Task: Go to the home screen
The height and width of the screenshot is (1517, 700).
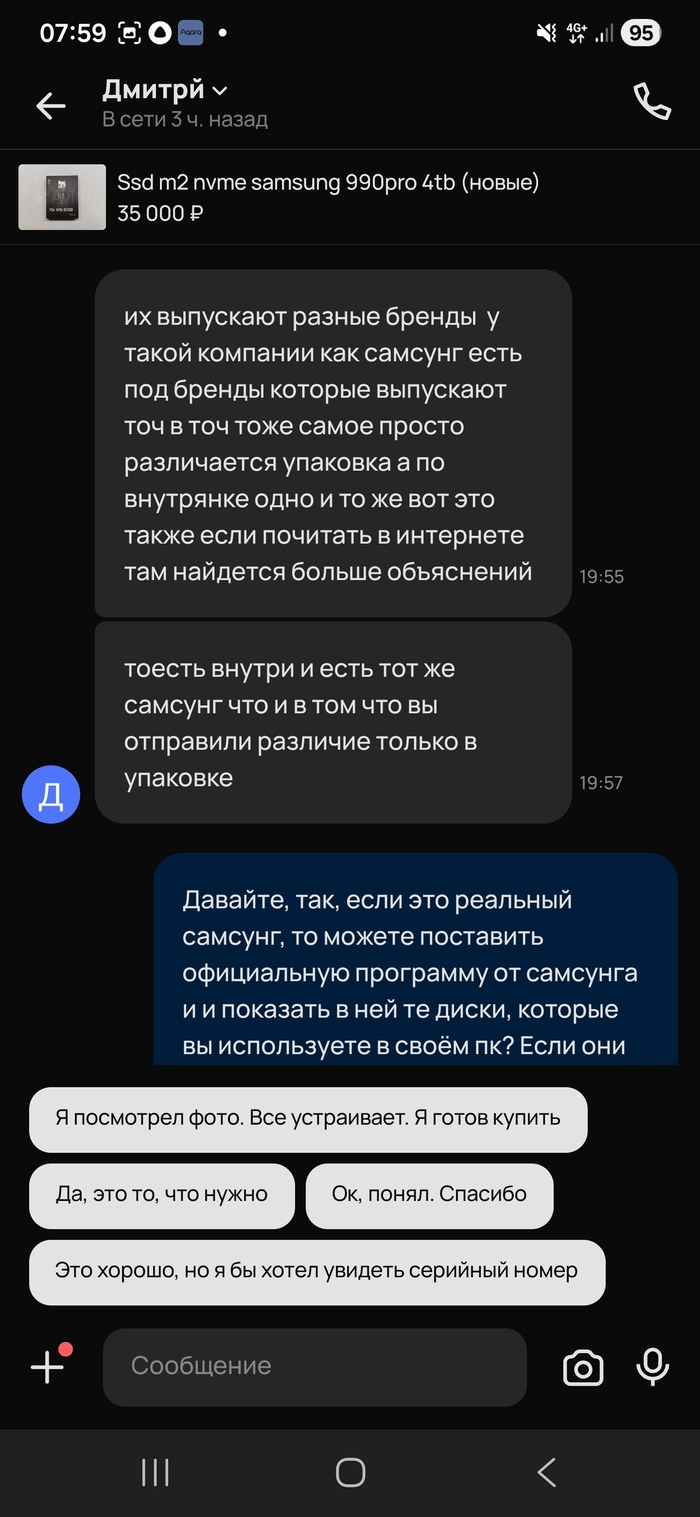Action: (350, 1472)
